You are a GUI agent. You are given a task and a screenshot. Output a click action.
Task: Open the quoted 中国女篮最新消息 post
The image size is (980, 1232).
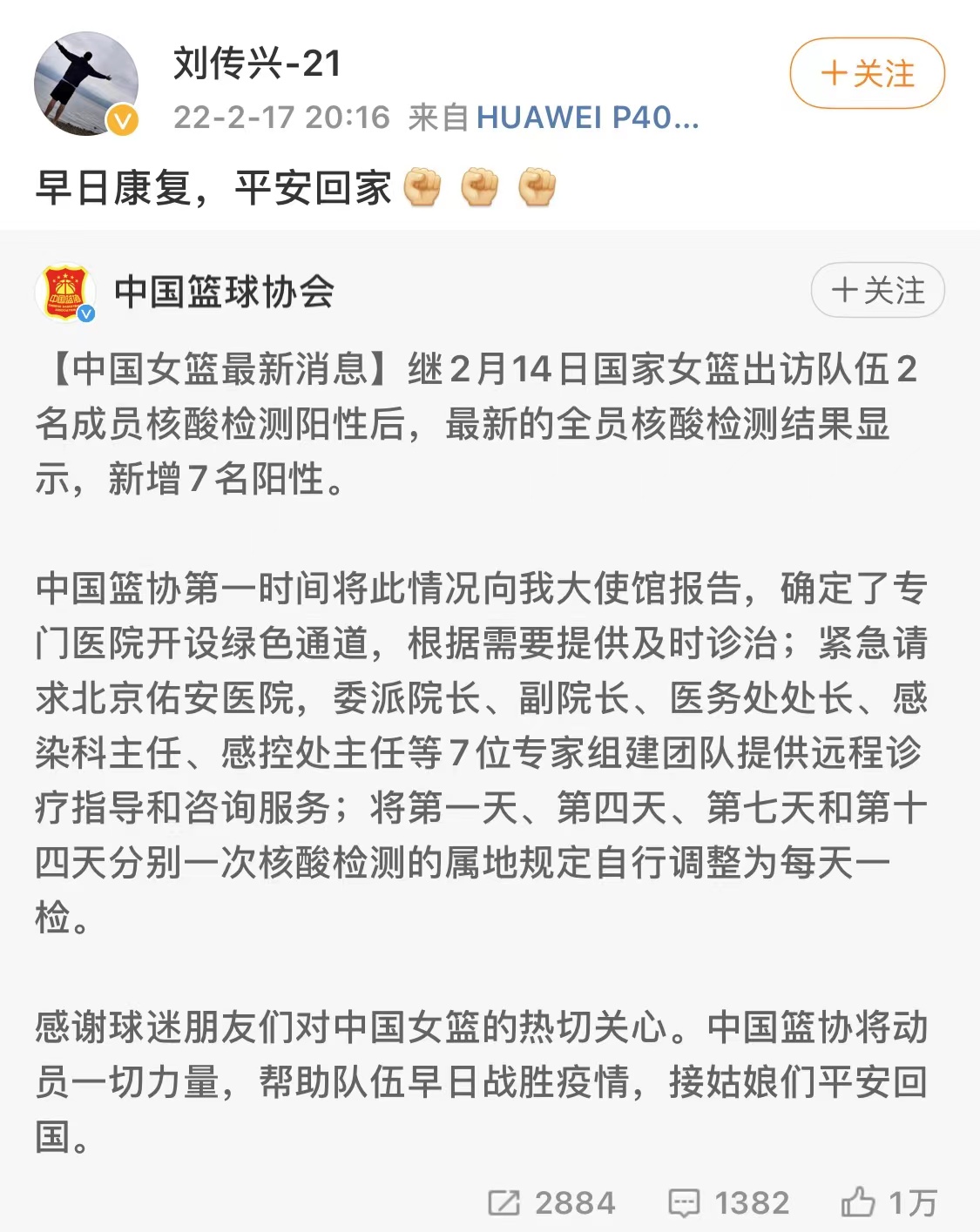coord(479,697)
